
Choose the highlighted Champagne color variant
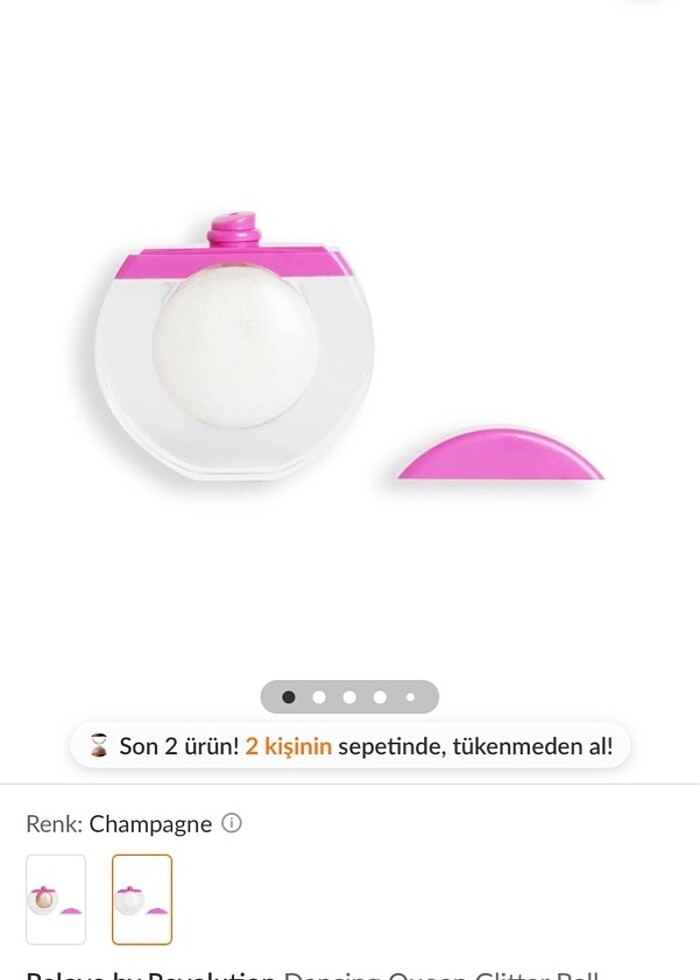[142, 899]
